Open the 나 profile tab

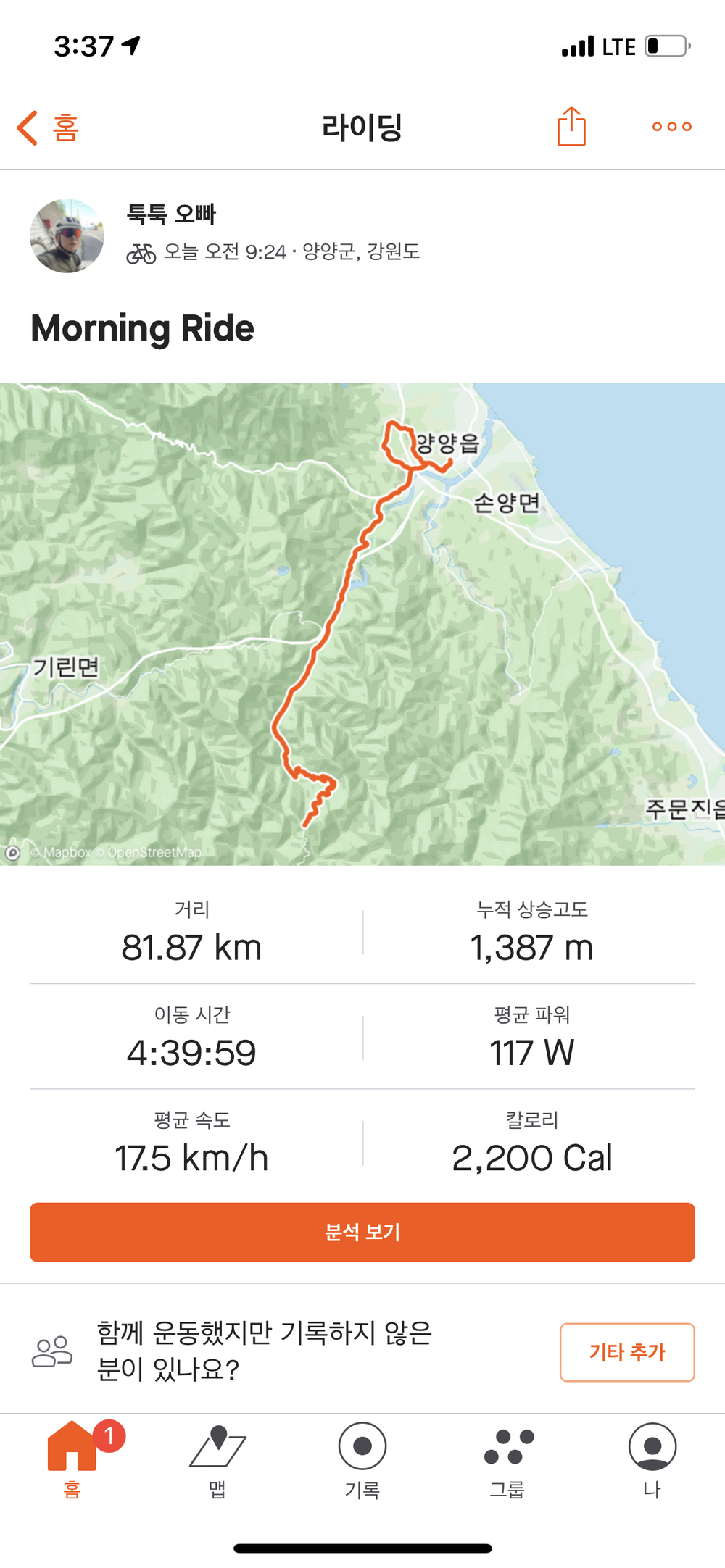(x=652, y=1458)
